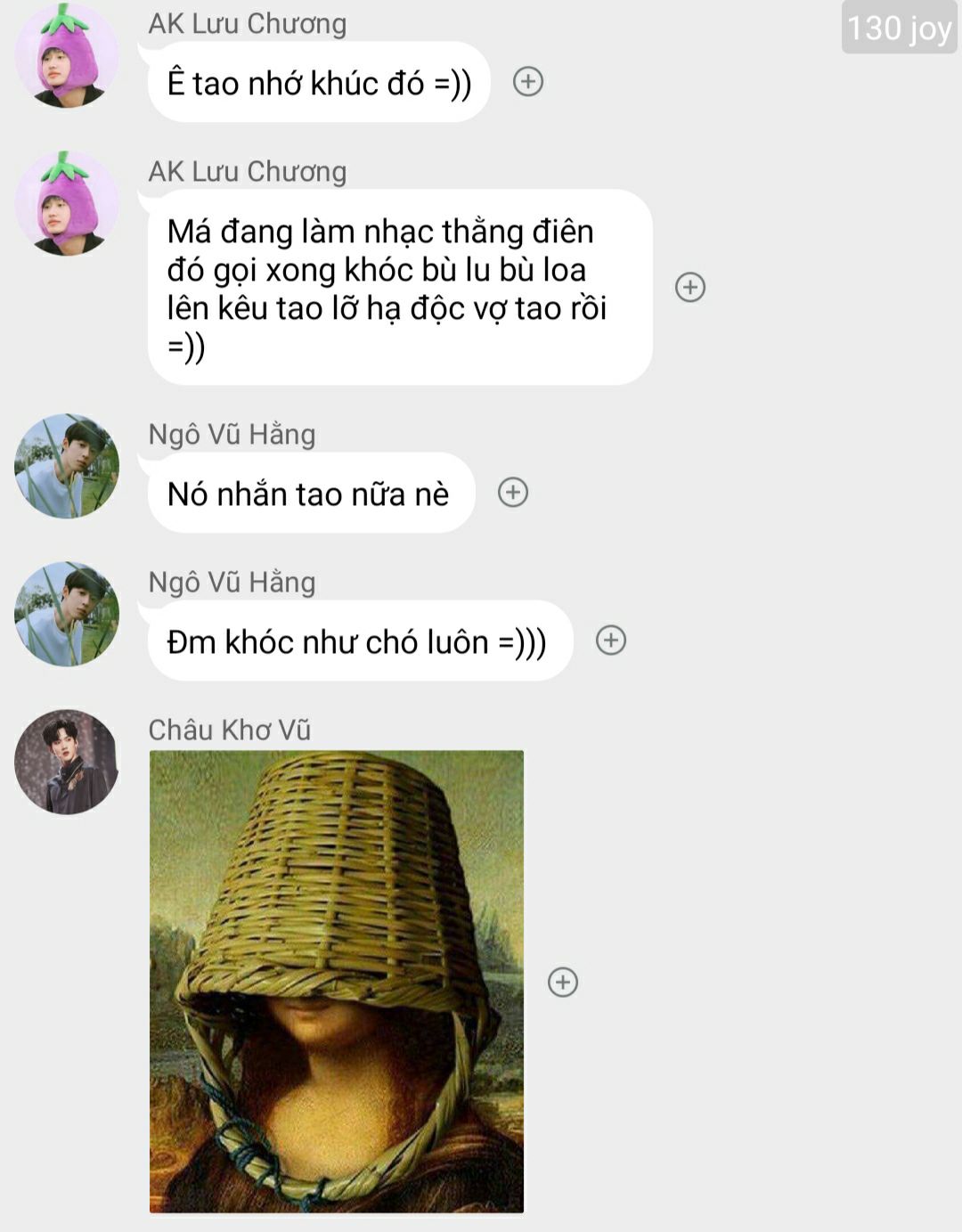
Task: Open avatar beside "Ê tao nhớ khúc đó"
Action: tap(67, 55)
